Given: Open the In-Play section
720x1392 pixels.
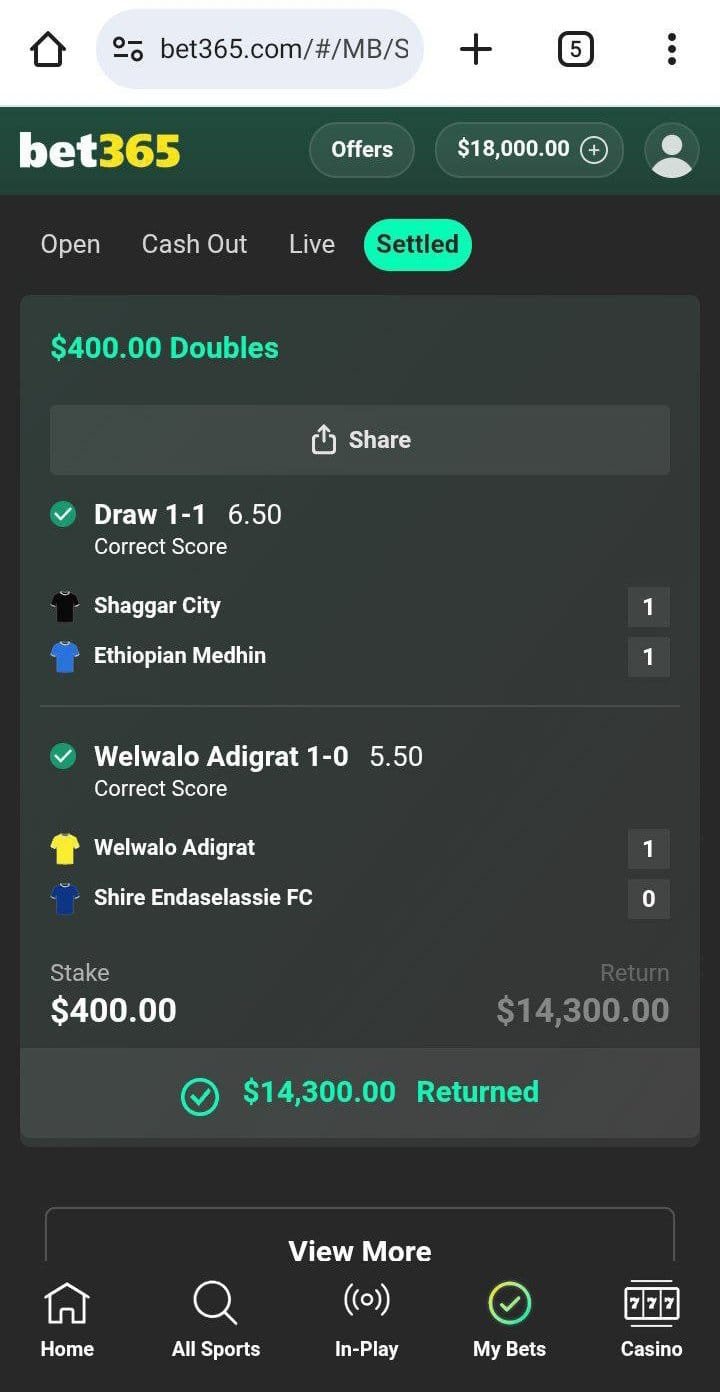Looking at the screenshot, I should coord(366,1322).
